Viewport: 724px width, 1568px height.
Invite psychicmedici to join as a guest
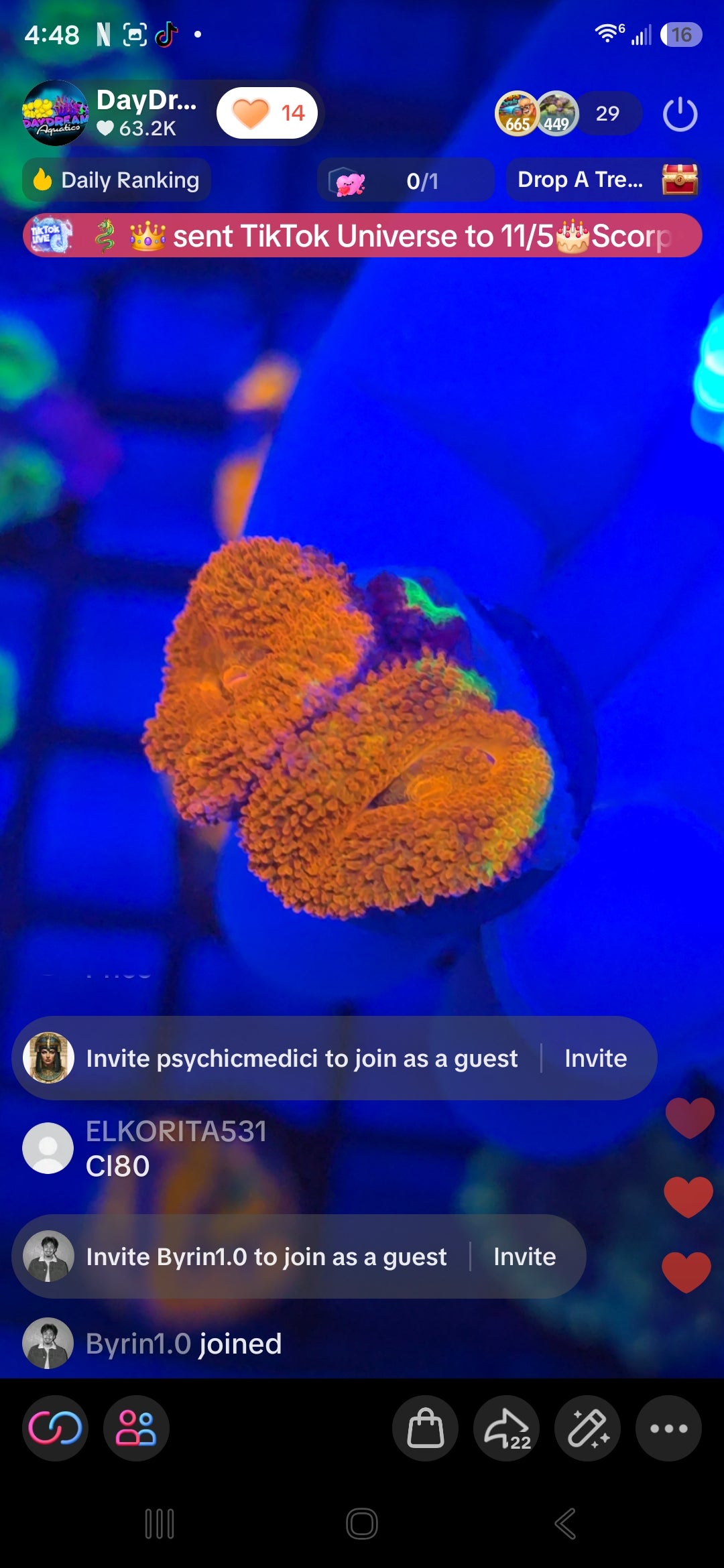595,1058
